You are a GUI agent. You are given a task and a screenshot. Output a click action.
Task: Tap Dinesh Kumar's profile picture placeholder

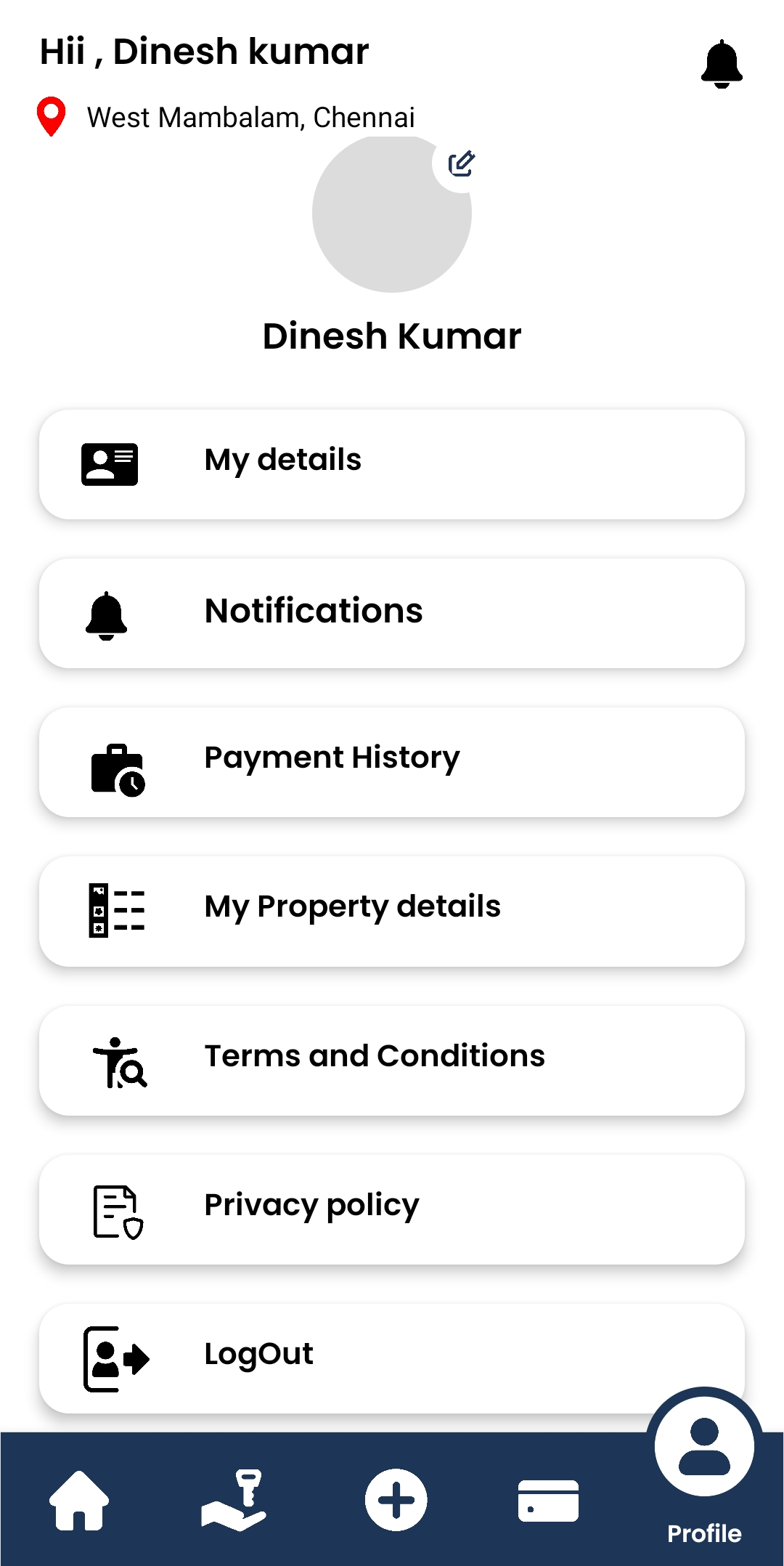click(392, 214)
